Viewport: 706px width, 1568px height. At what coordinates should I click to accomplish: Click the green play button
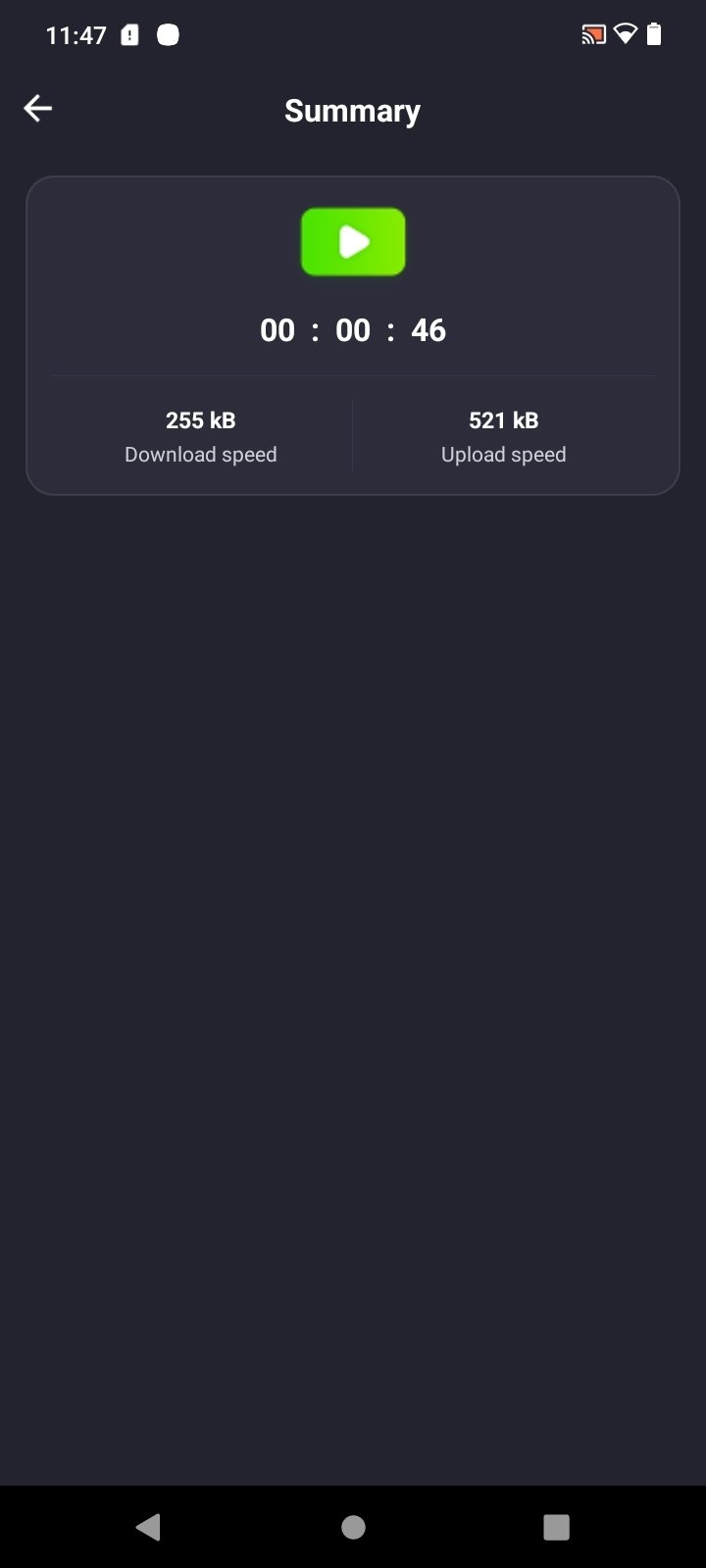[352, 241]
